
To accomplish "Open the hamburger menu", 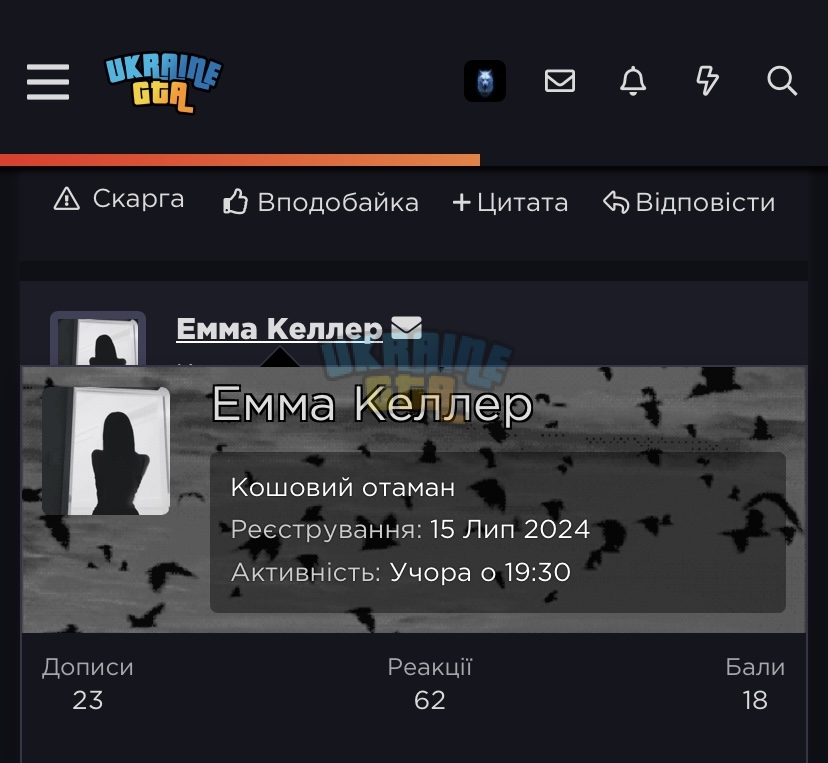I will tap(48, 82).
